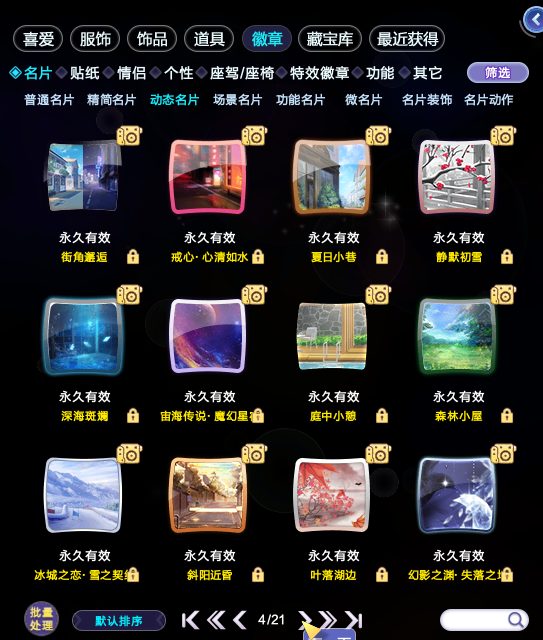This screenshot has width=543, height=640.
Task: Switch to the 服饰 category tab
Action: (95, 39)
